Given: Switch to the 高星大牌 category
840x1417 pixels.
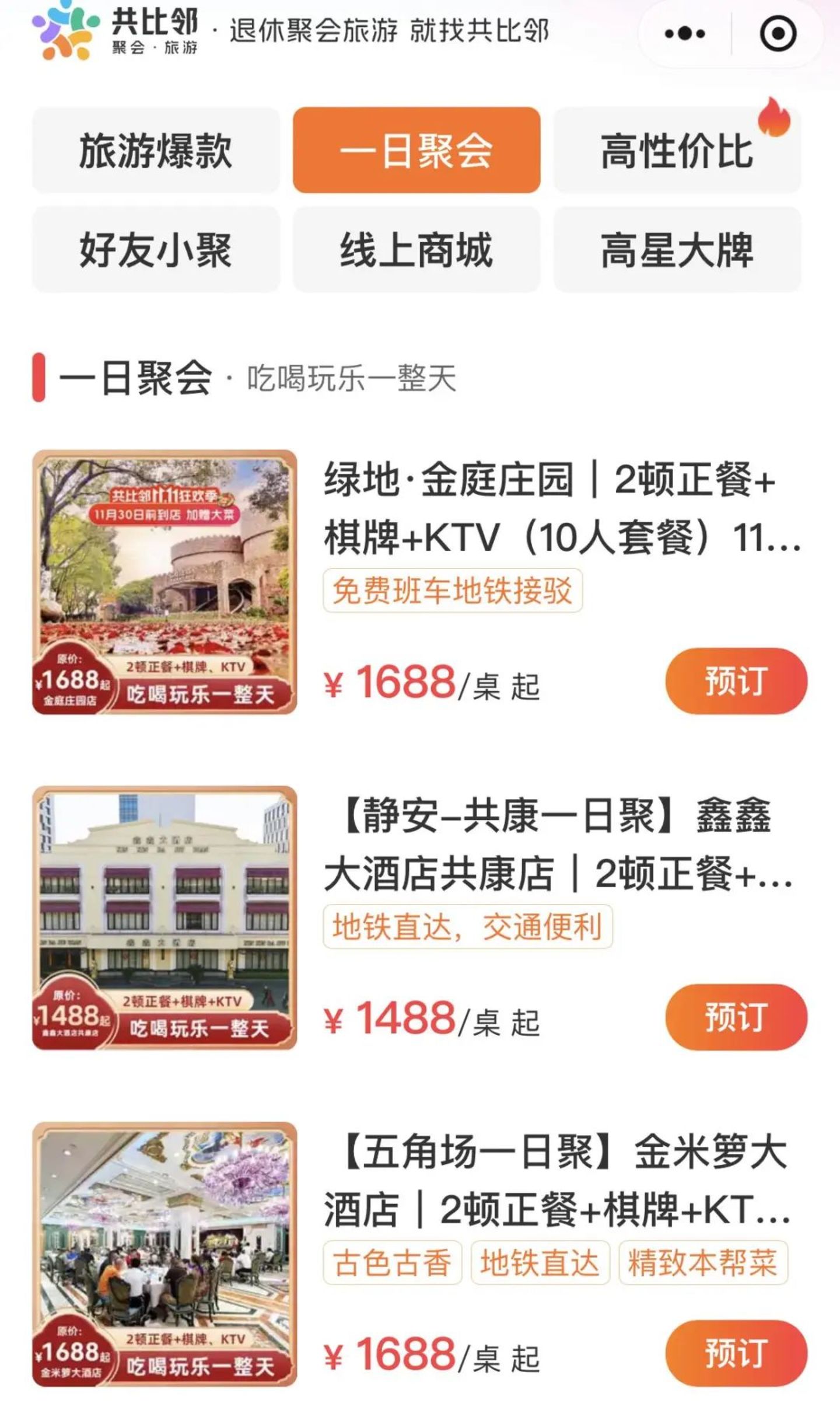Looking at the screenshot, I should point(677,249).
